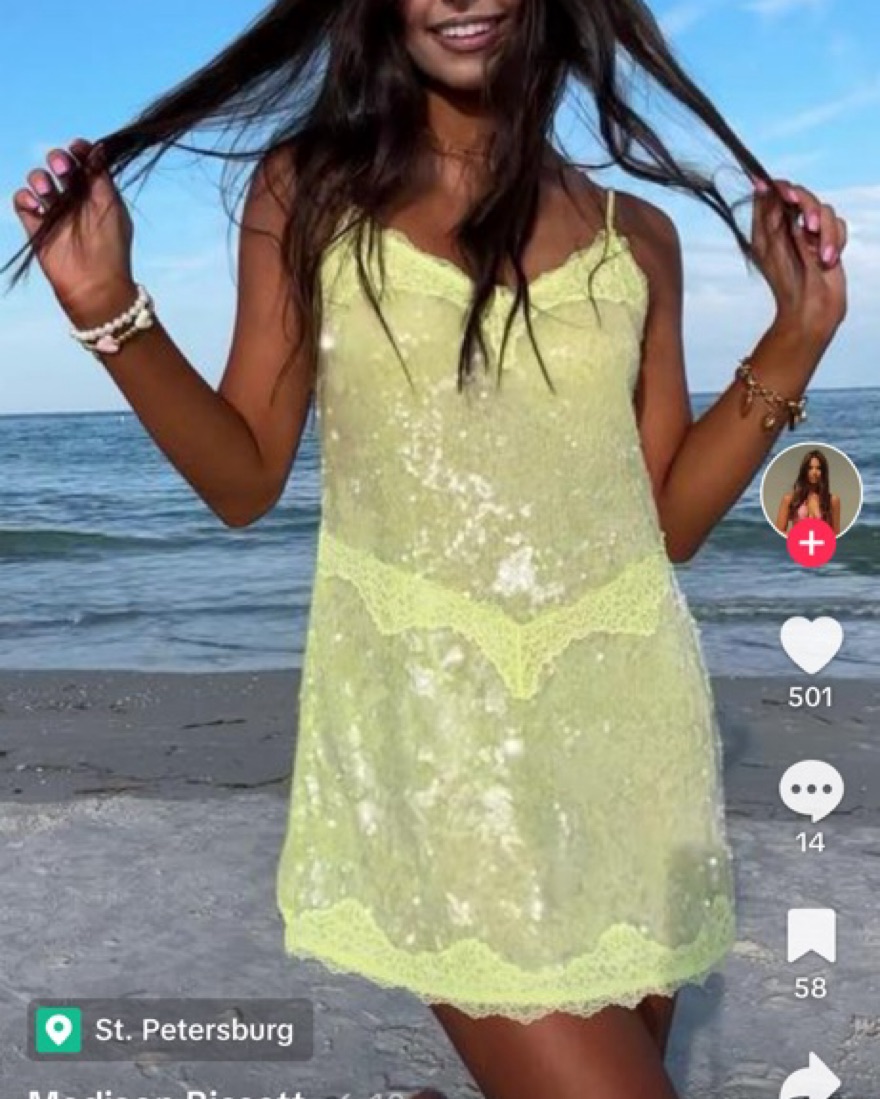Open the creator's profile picture

click(810, 488)
